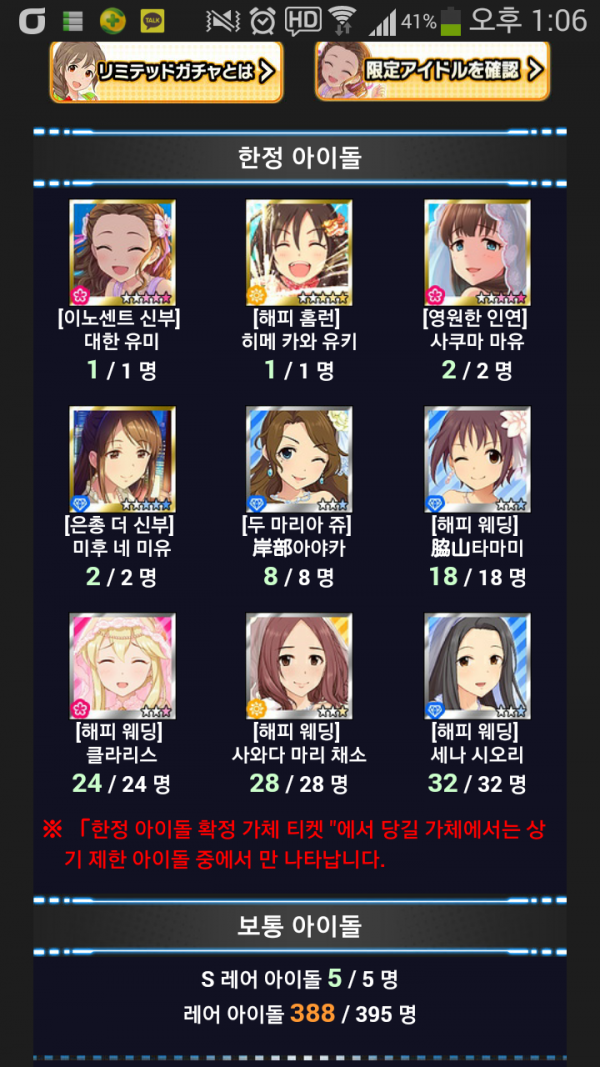Screen dimensions: 600x1067
Task: Open the リミテッドガチャとは banner
Action: (x=166, y=71)
